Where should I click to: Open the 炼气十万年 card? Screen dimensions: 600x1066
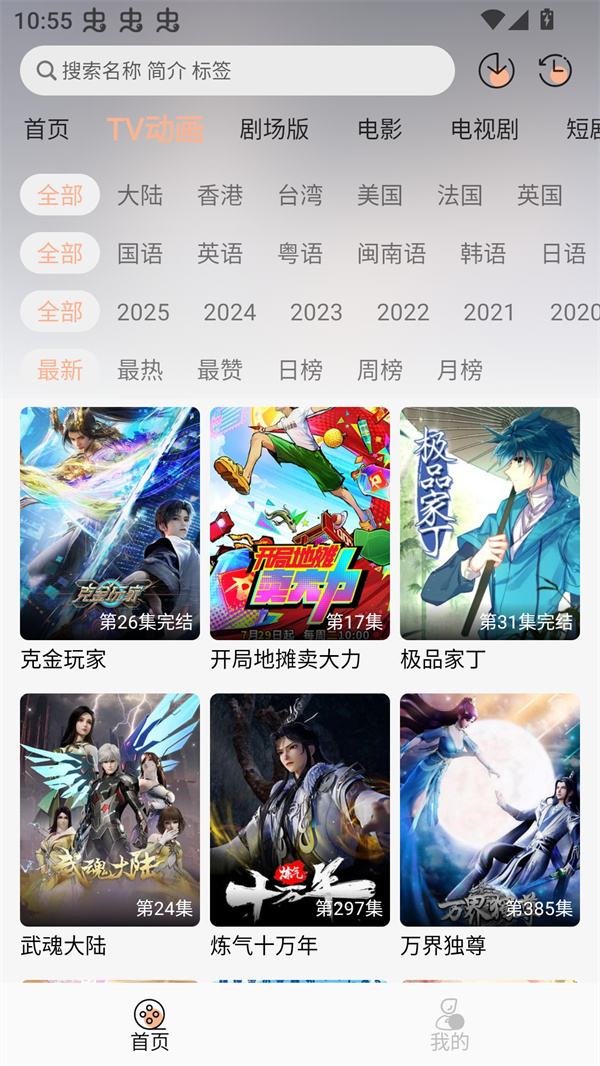pyautogui.click(x=300, y=810)
